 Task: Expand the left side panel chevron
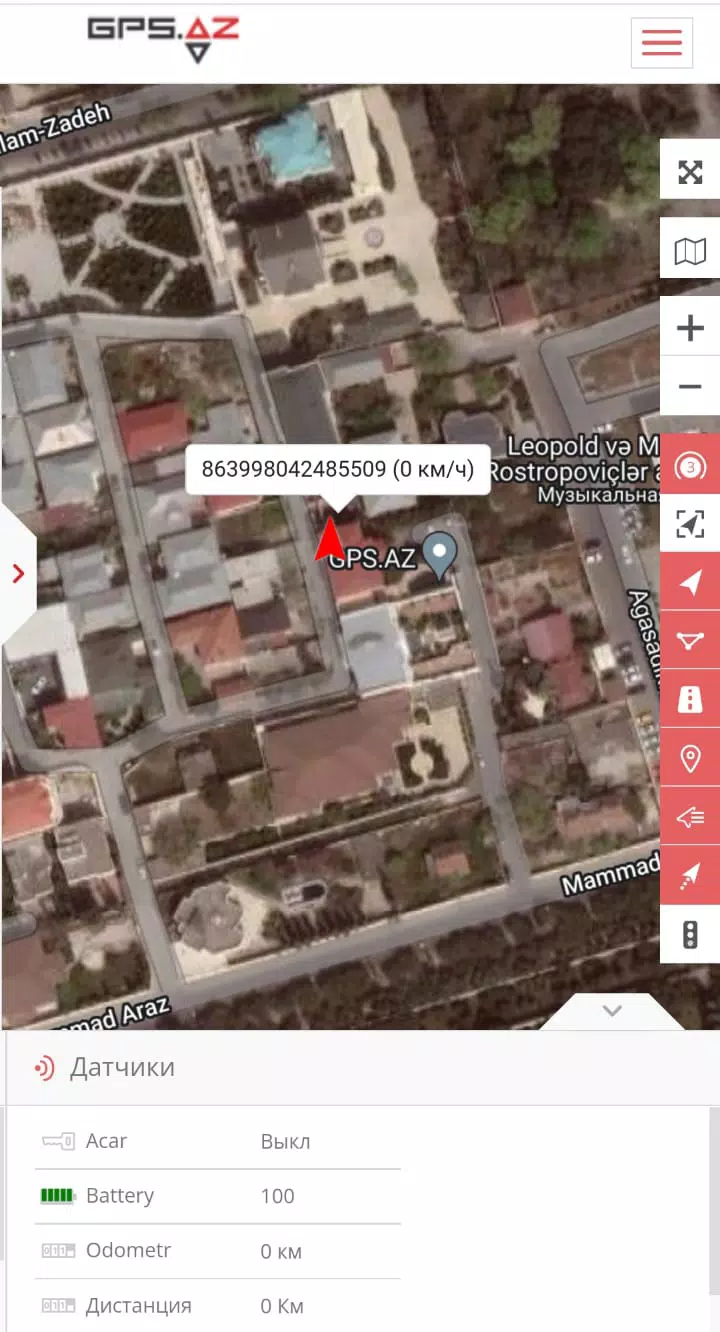pyautogui.click(x=16, y=573)
